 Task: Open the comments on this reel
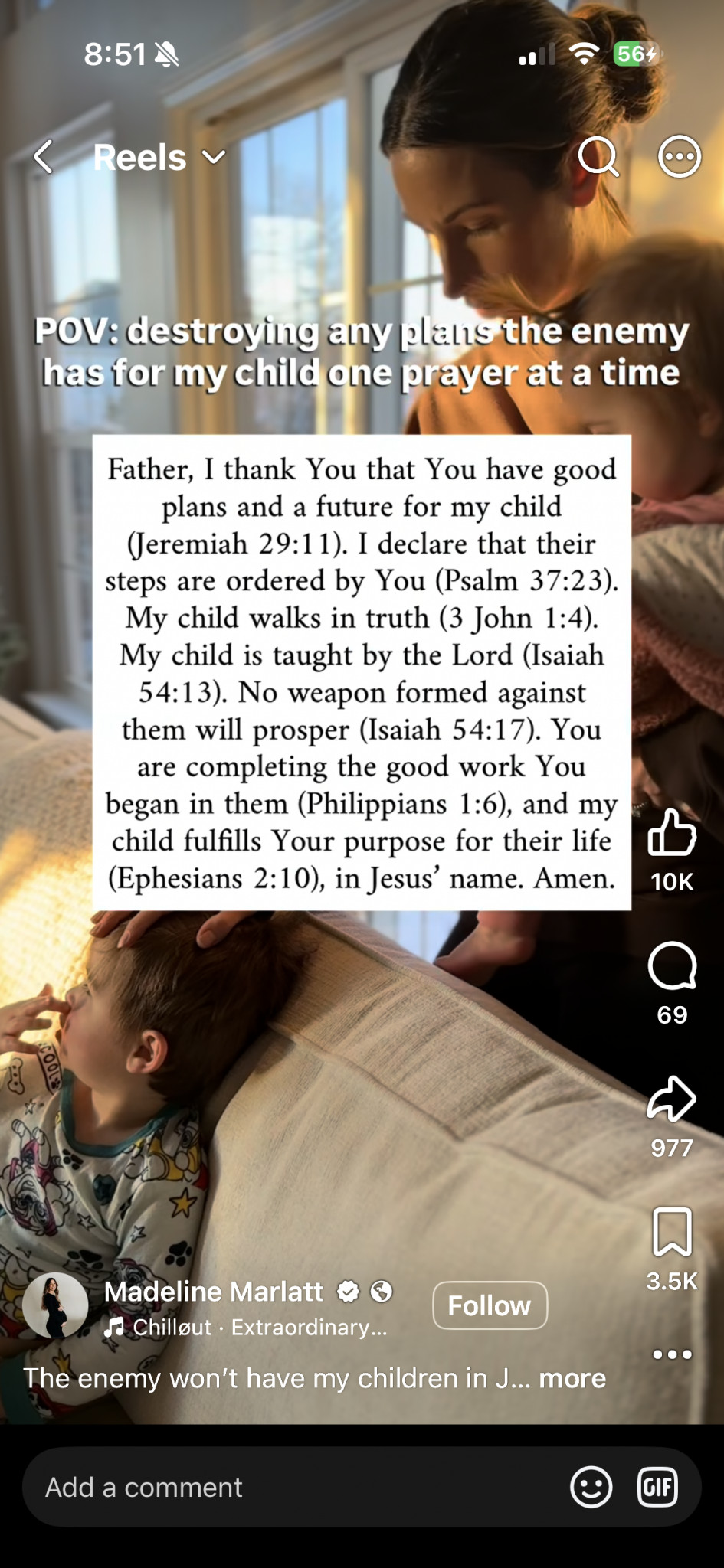click(x=672, y=966)
